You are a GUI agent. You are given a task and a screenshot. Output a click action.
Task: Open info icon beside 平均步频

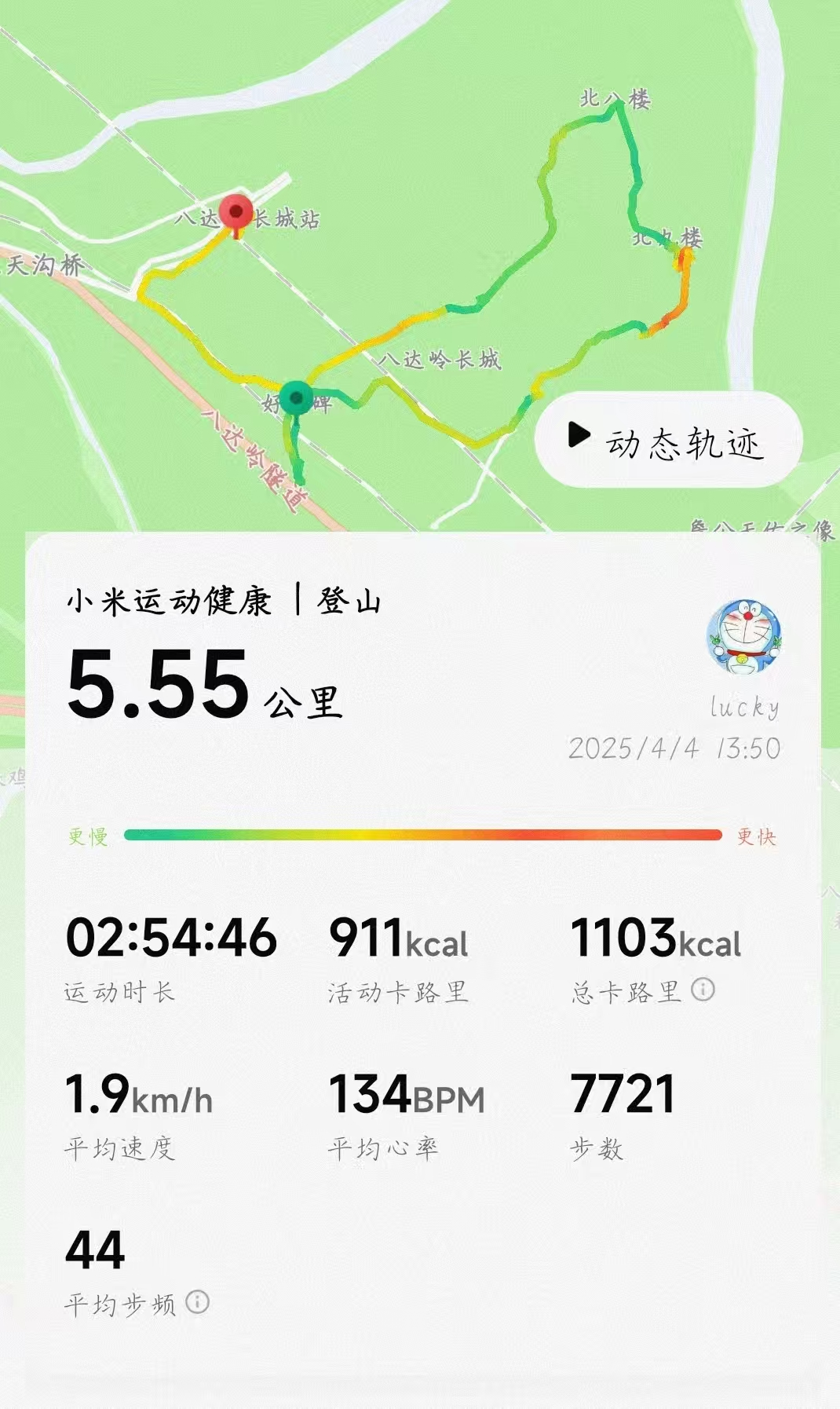pos(197,1302)
